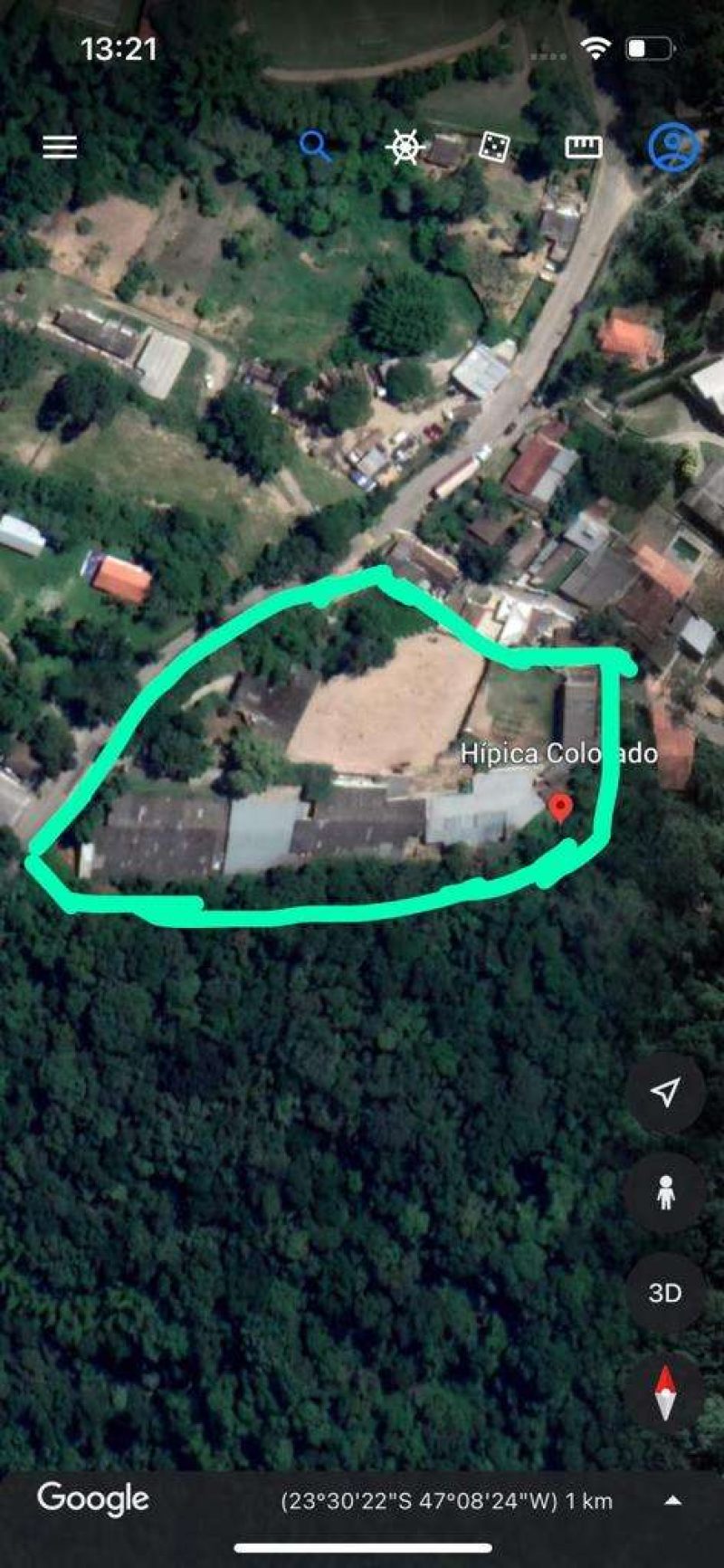
Task: Open the measure ruler tool
Action: click(x=584, y=147)
